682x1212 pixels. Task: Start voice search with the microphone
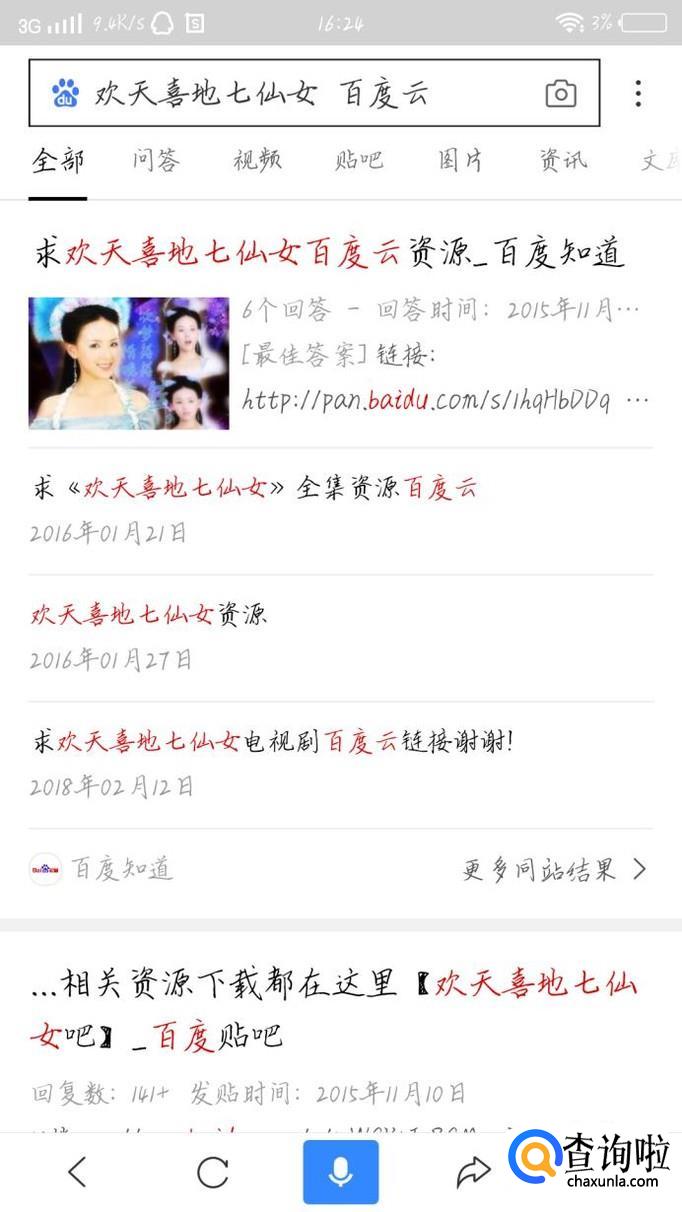[341, 1172]
